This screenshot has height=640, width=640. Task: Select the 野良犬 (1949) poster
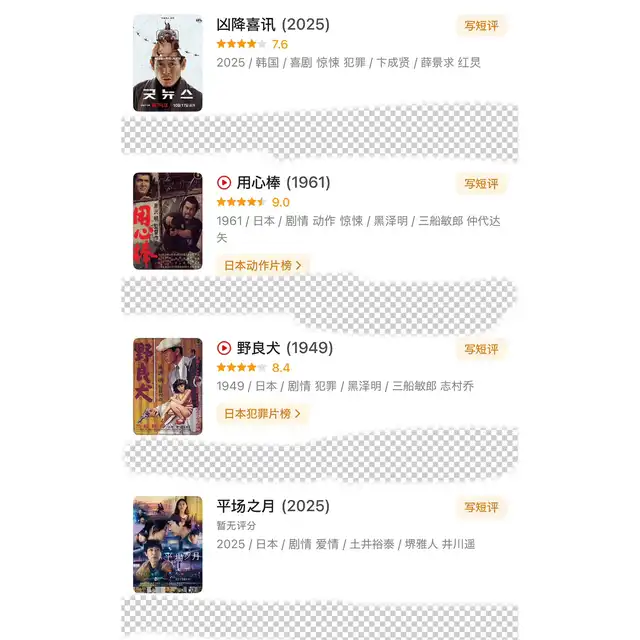(x=167, y=386)
